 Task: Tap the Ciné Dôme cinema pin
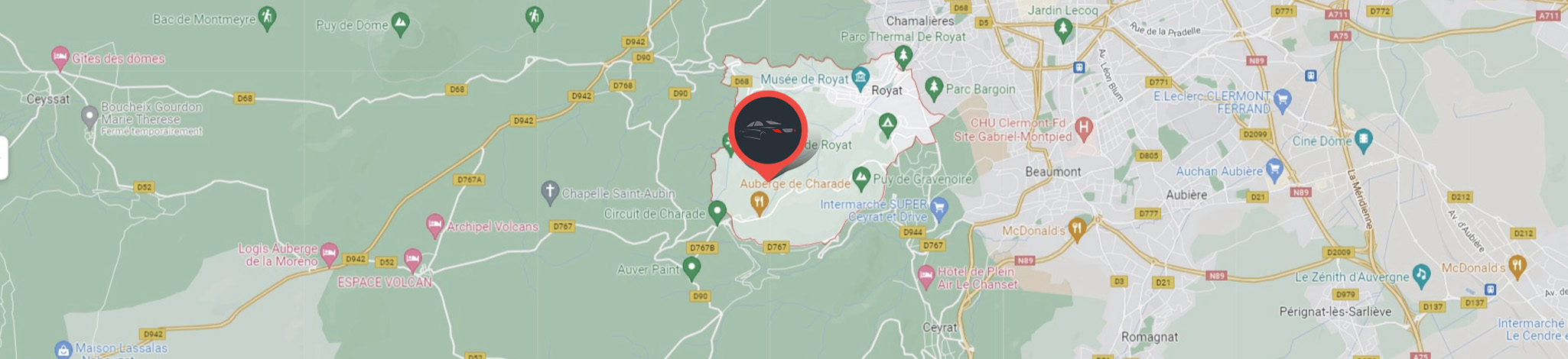(1363, 140)
